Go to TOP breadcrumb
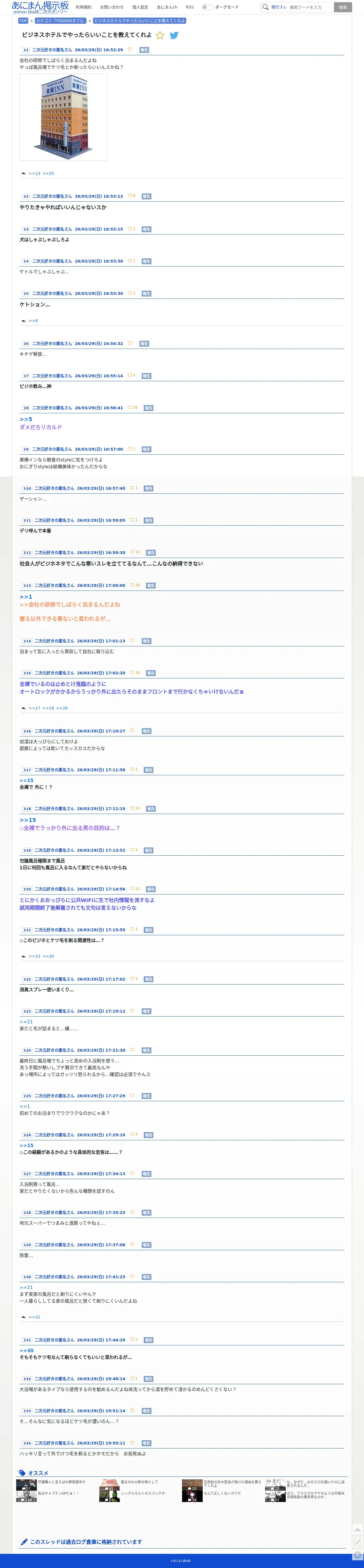Image resolution: width=364 pixels, height=1568 pixels. coord(23,21)
